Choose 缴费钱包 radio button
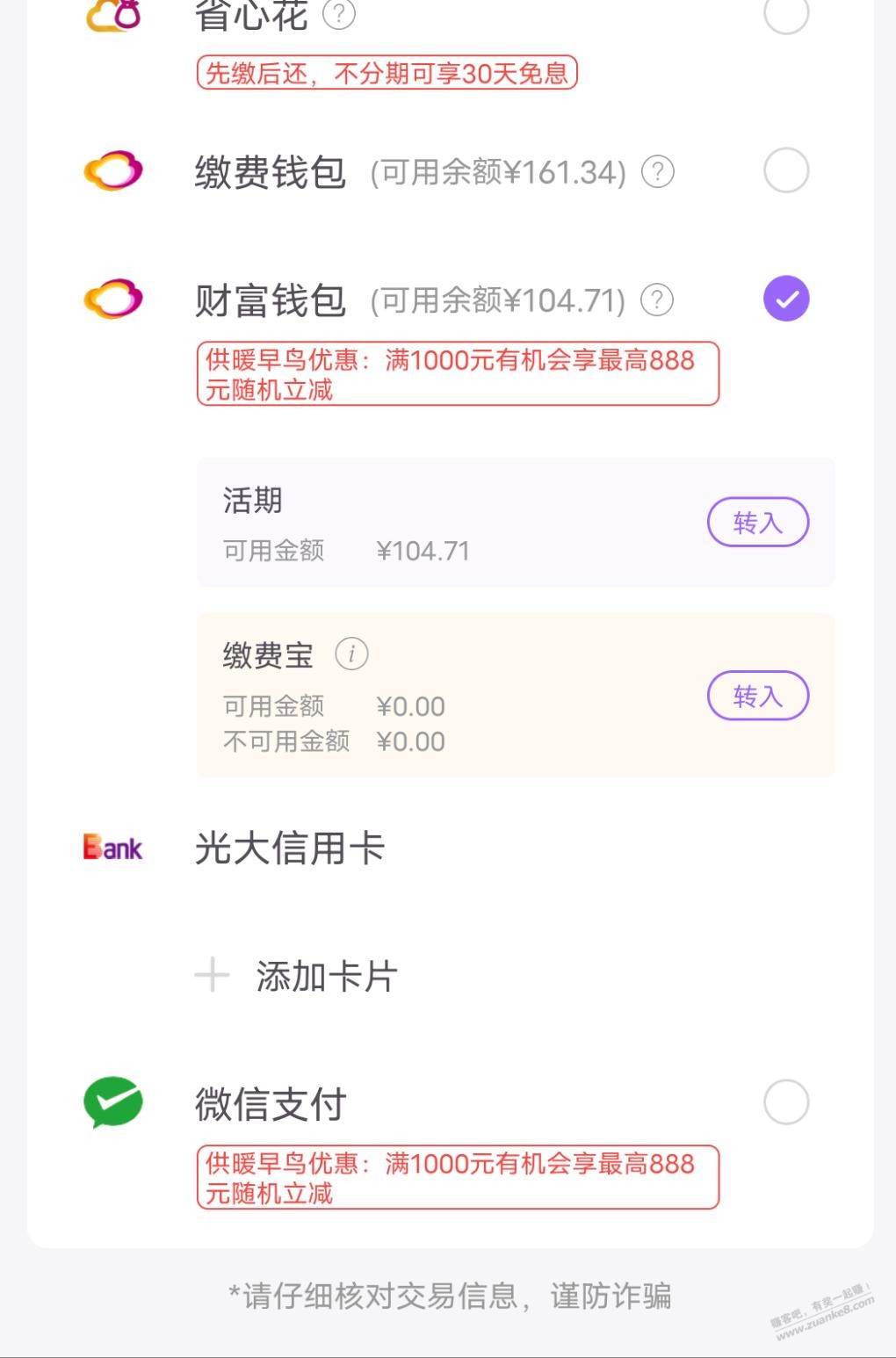The image size is (896, 1358). click(x=785, y=170)
